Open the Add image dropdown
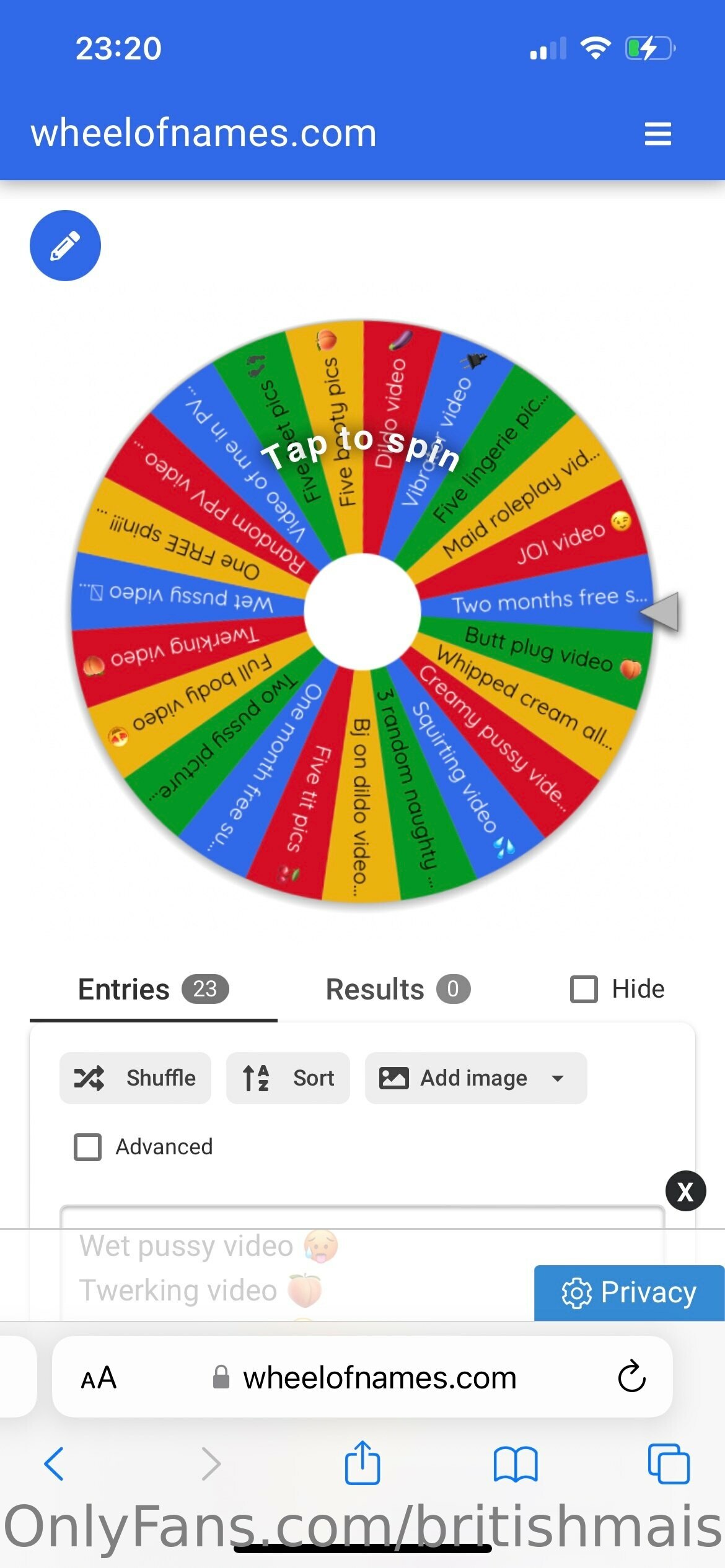The height and width of the screenshot is (1568, 725). [x=475, y=1078]
